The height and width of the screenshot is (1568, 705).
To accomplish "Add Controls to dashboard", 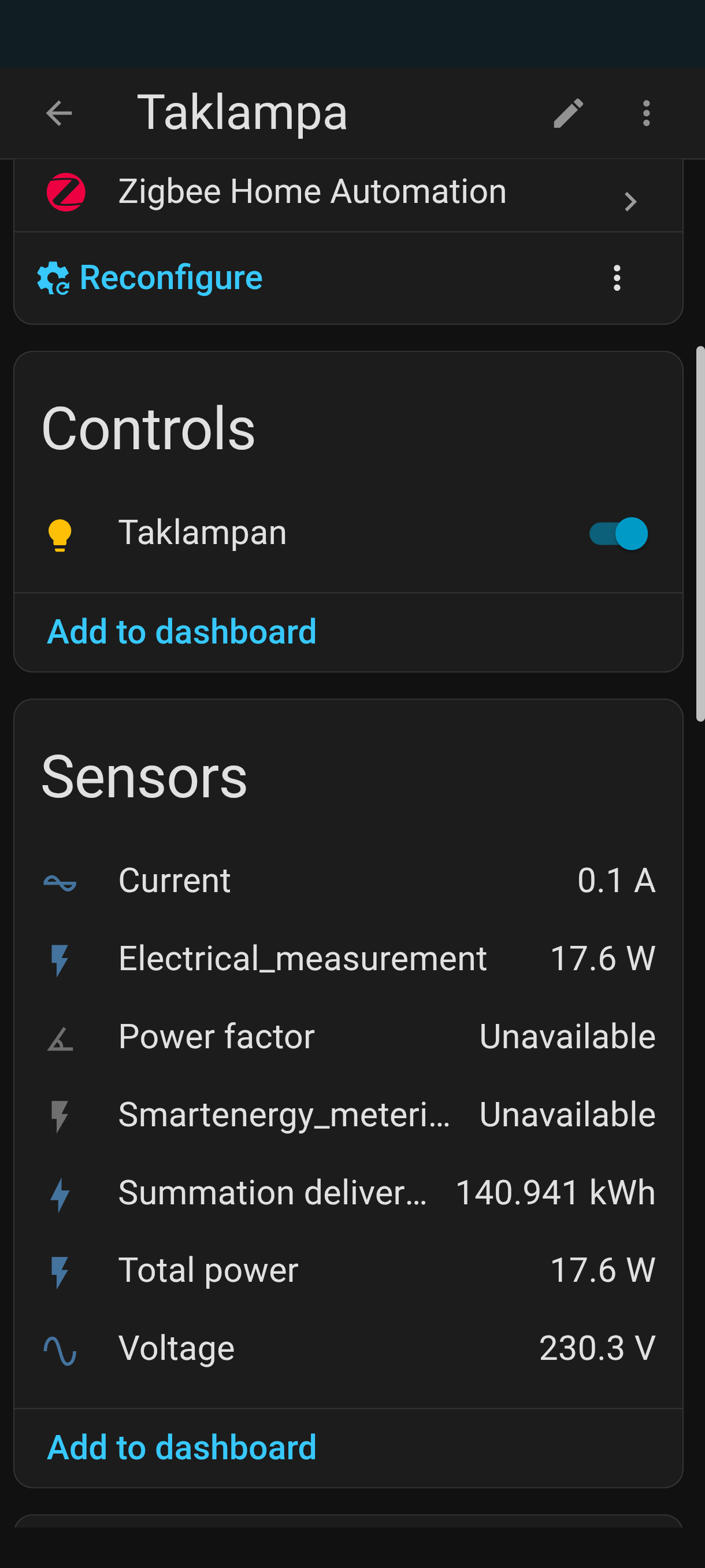I will 182,632.
